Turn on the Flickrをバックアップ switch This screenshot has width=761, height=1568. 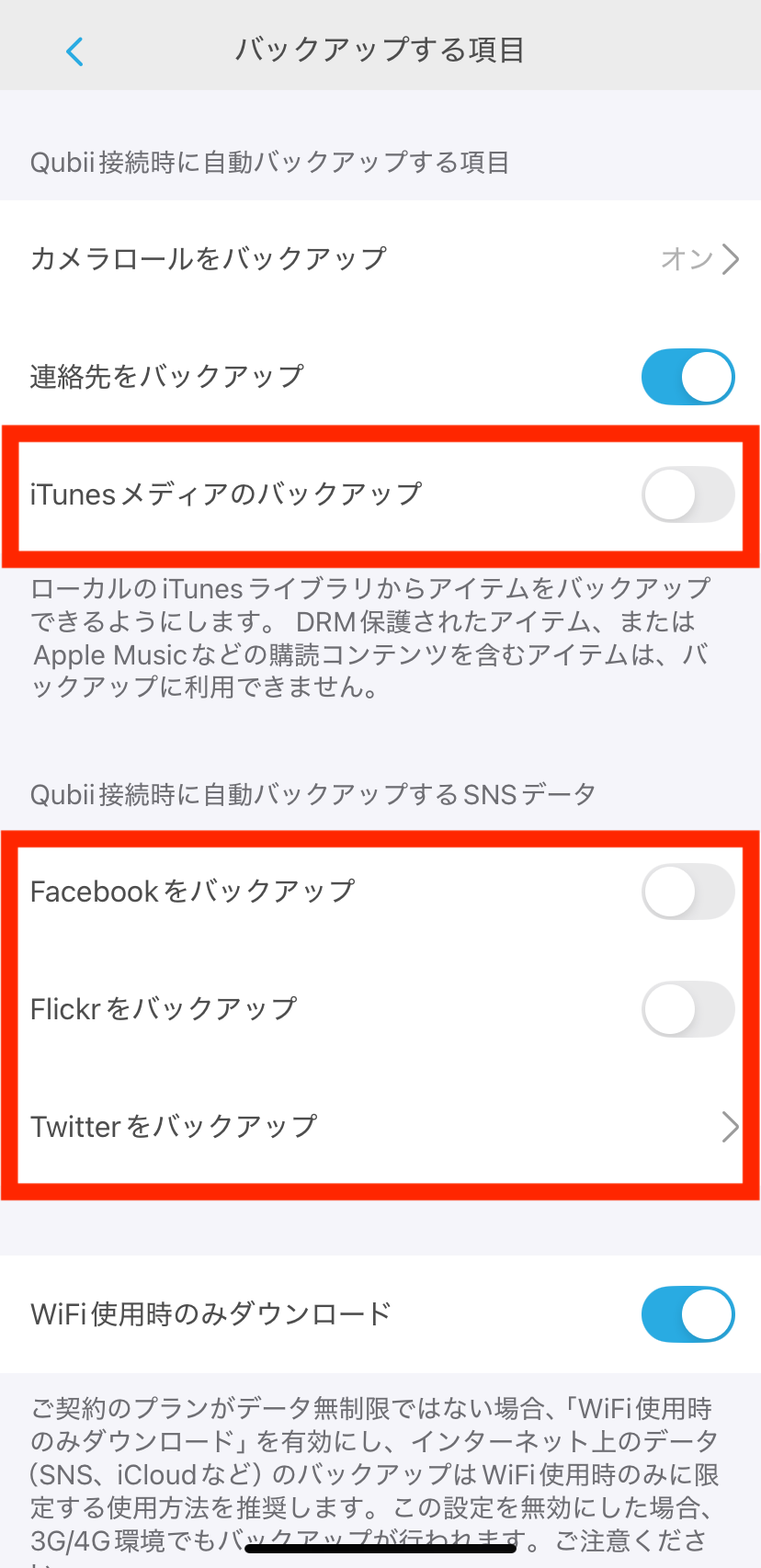click(x=687, y=1008)
